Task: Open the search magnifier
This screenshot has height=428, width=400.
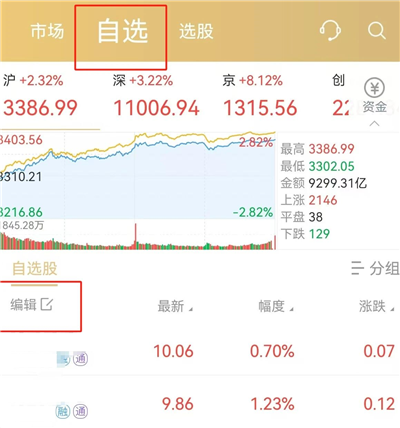Action: tap(377, 31)
